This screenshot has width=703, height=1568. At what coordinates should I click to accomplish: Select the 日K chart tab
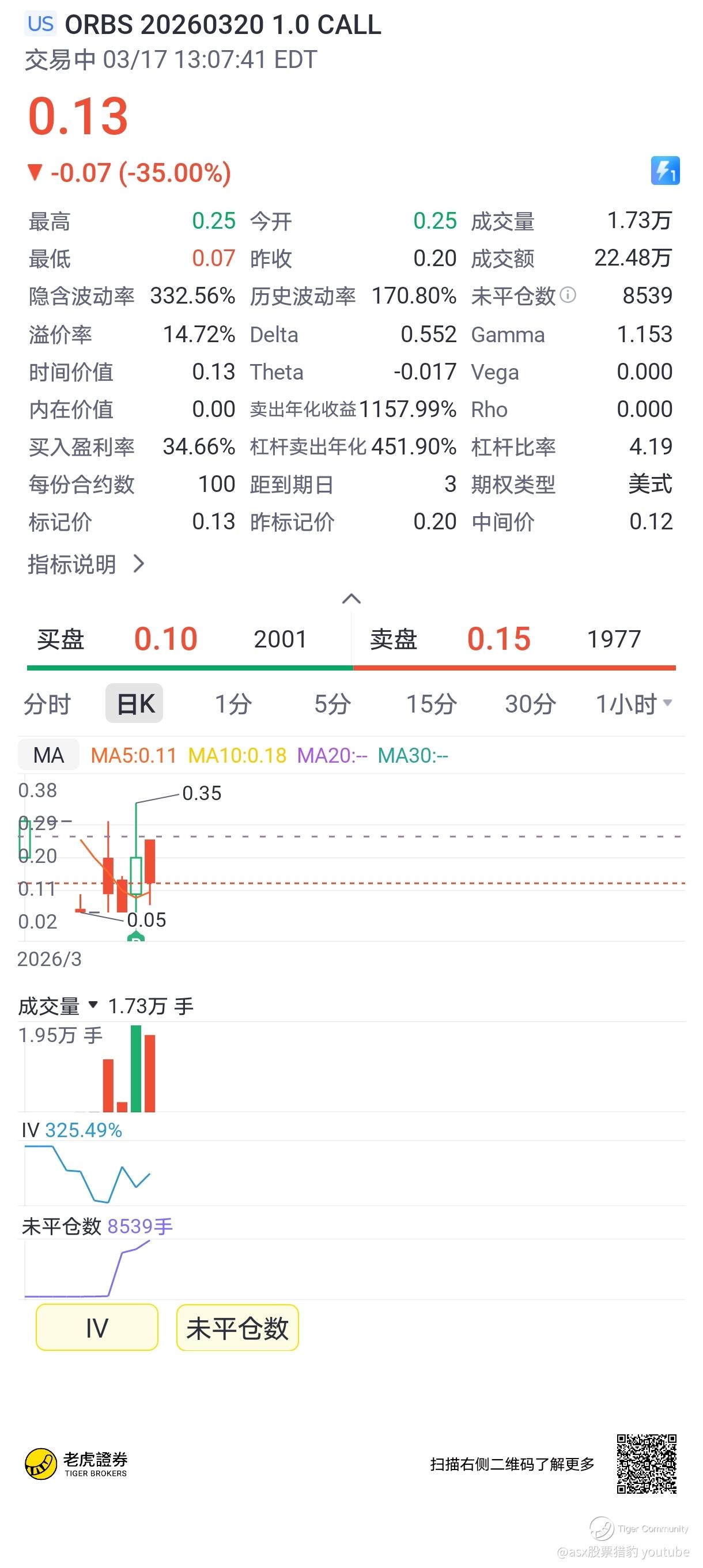click(134, 704)
